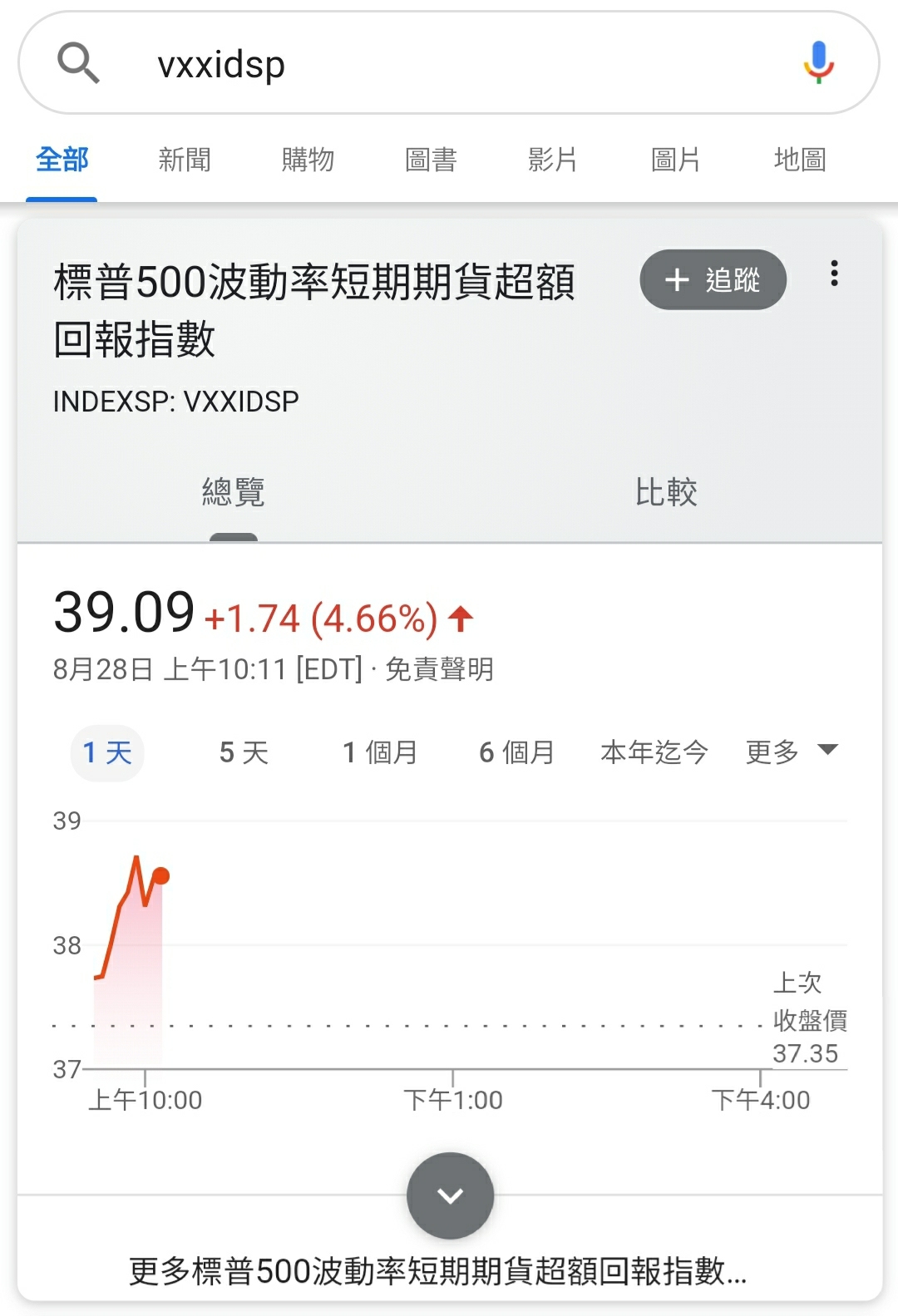Select the 總覽 tab
Viewport: 898px width, 1316px height.
coord(234,492)
